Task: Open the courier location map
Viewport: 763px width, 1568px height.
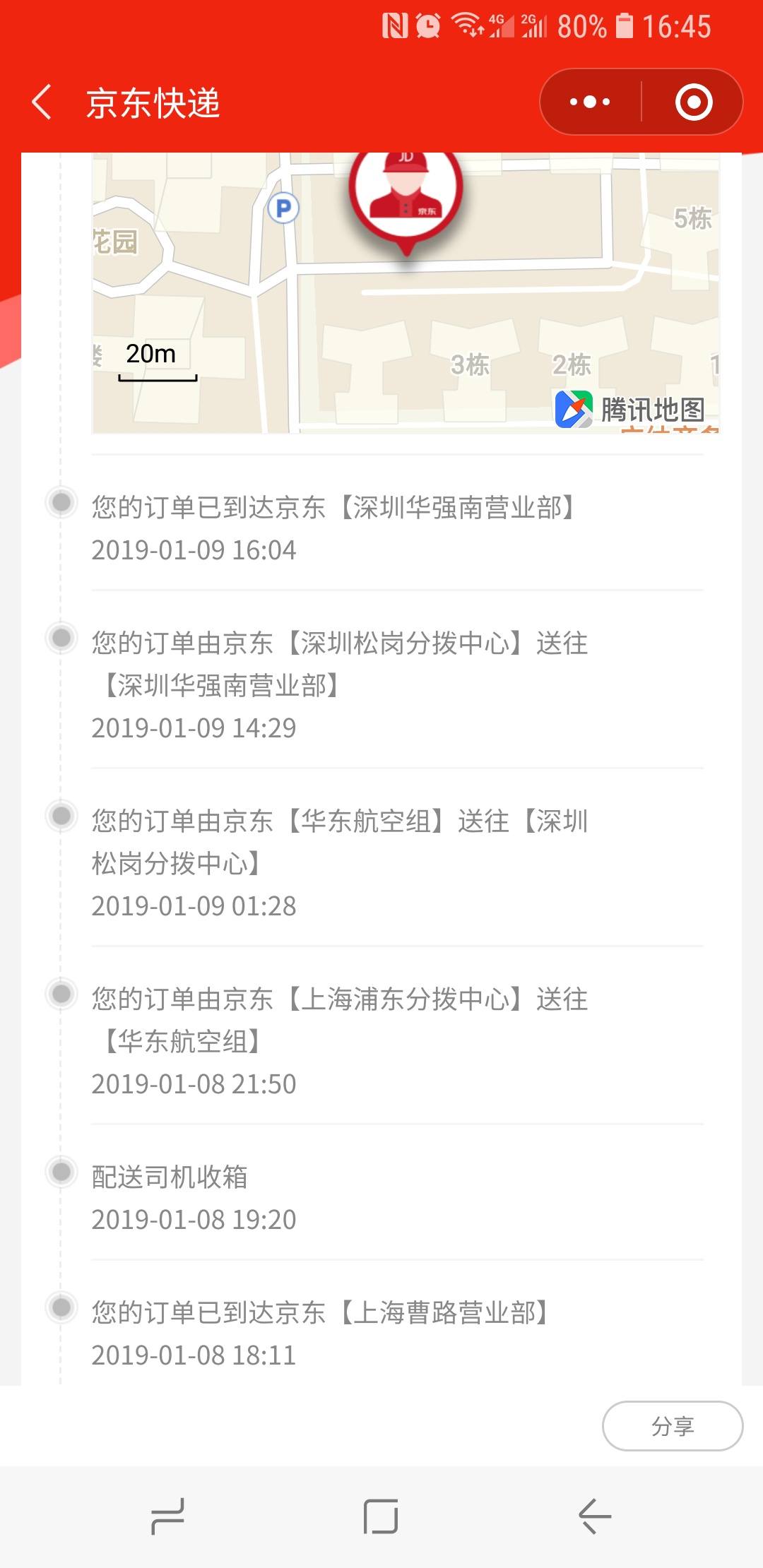Action: pos(406,292)
